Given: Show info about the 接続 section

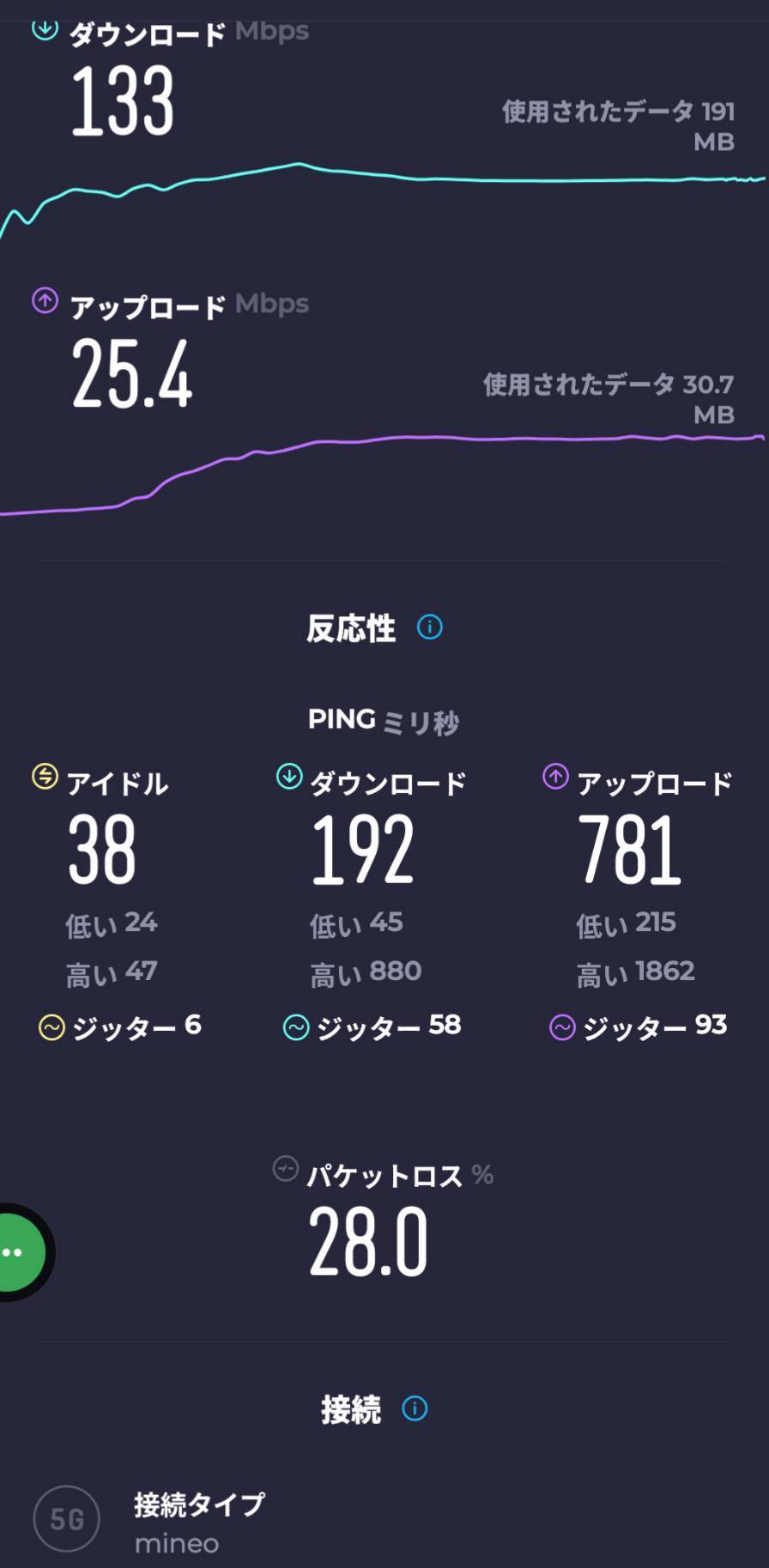Looking at the screenshot, I should [x=415, y=1408].
